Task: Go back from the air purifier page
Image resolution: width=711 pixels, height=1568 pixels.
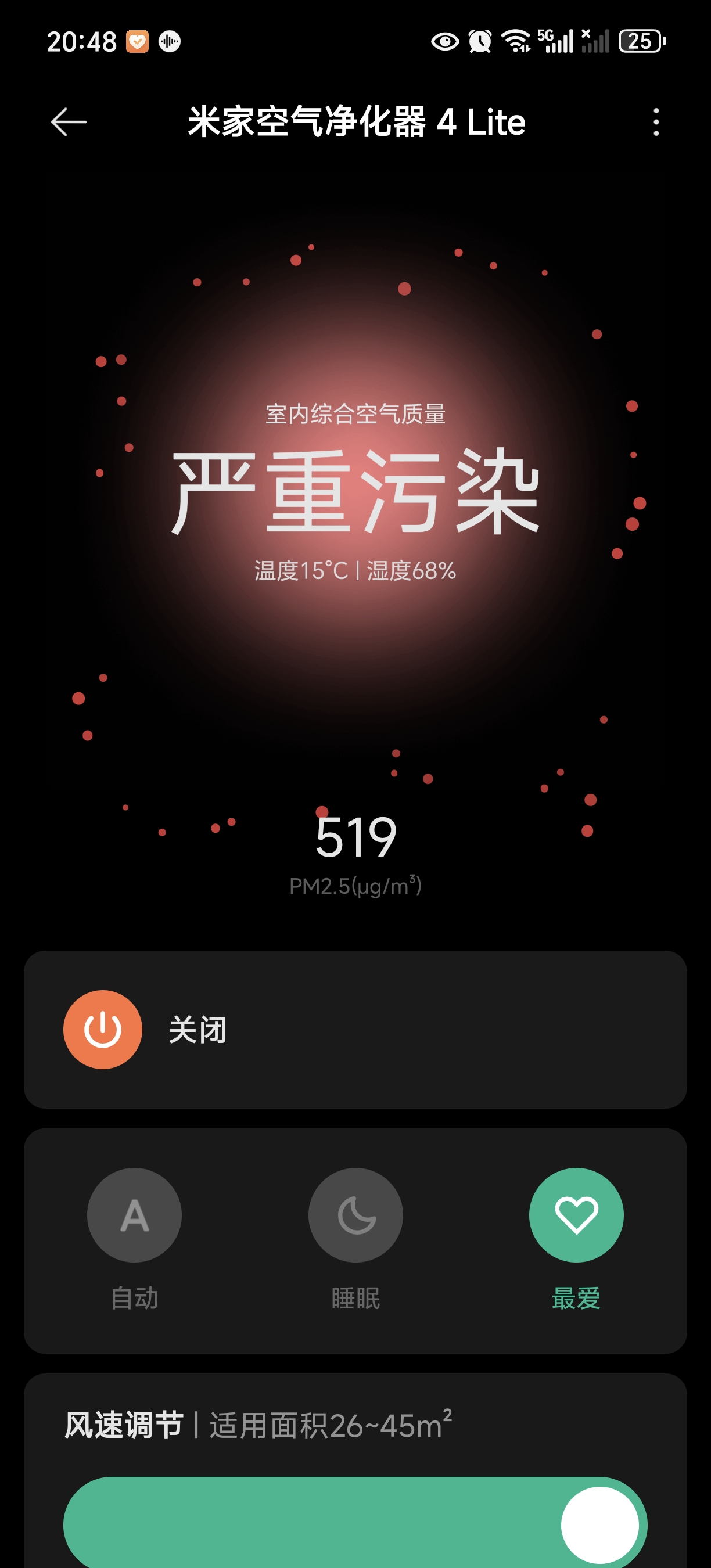Action: pos(68,122)
